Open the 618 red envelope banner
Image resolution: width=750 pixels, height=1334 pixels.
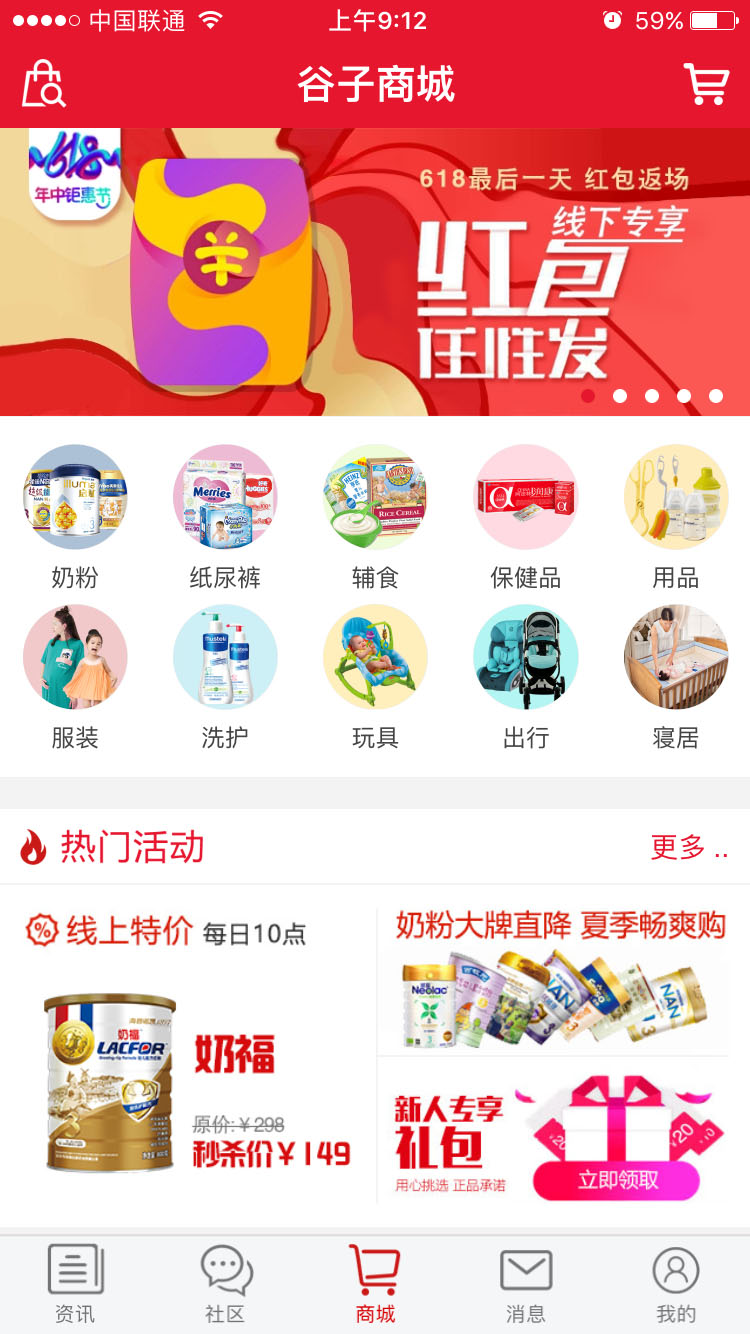pyautogui.click(x=375, y=272)
